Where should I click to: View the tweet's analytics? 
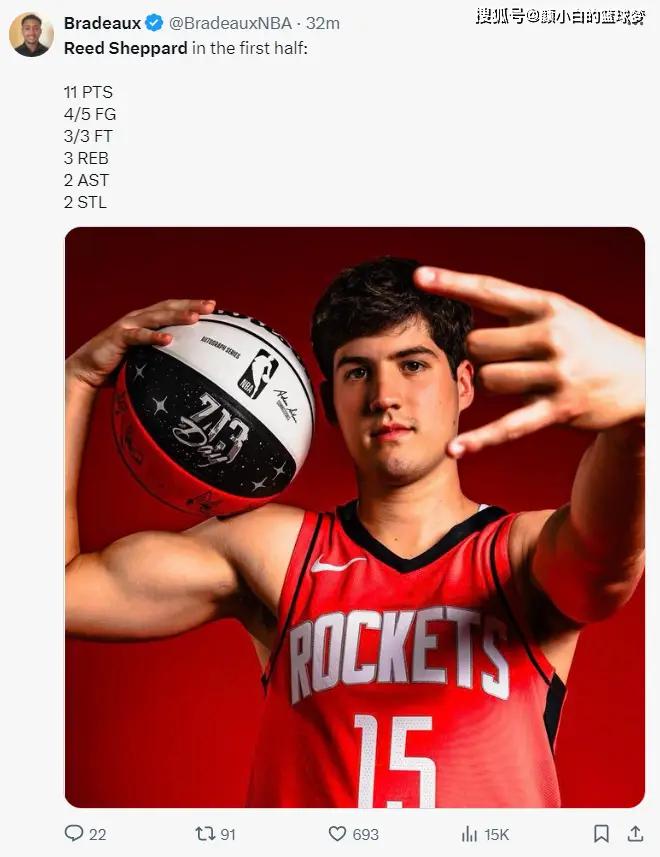[x=470, y=833]
